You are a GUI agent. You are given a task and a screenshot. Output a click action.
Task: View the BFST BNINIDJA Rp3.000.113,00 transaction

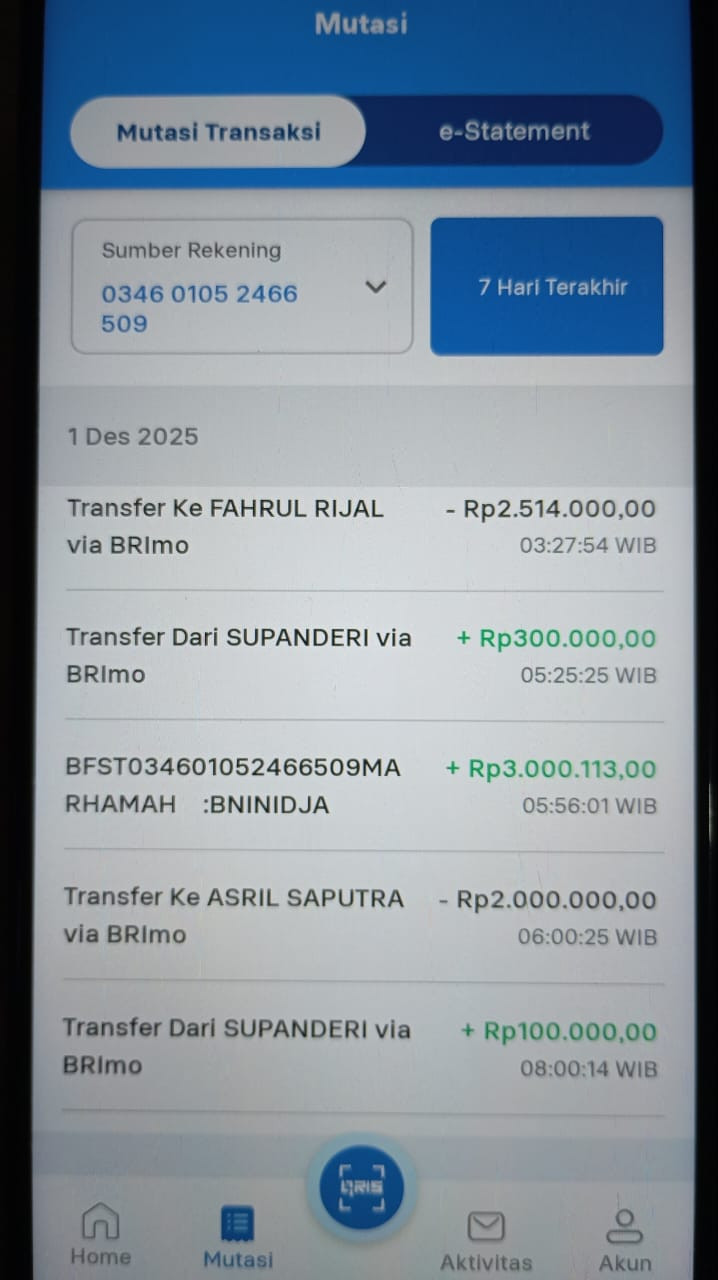[360, 786]
